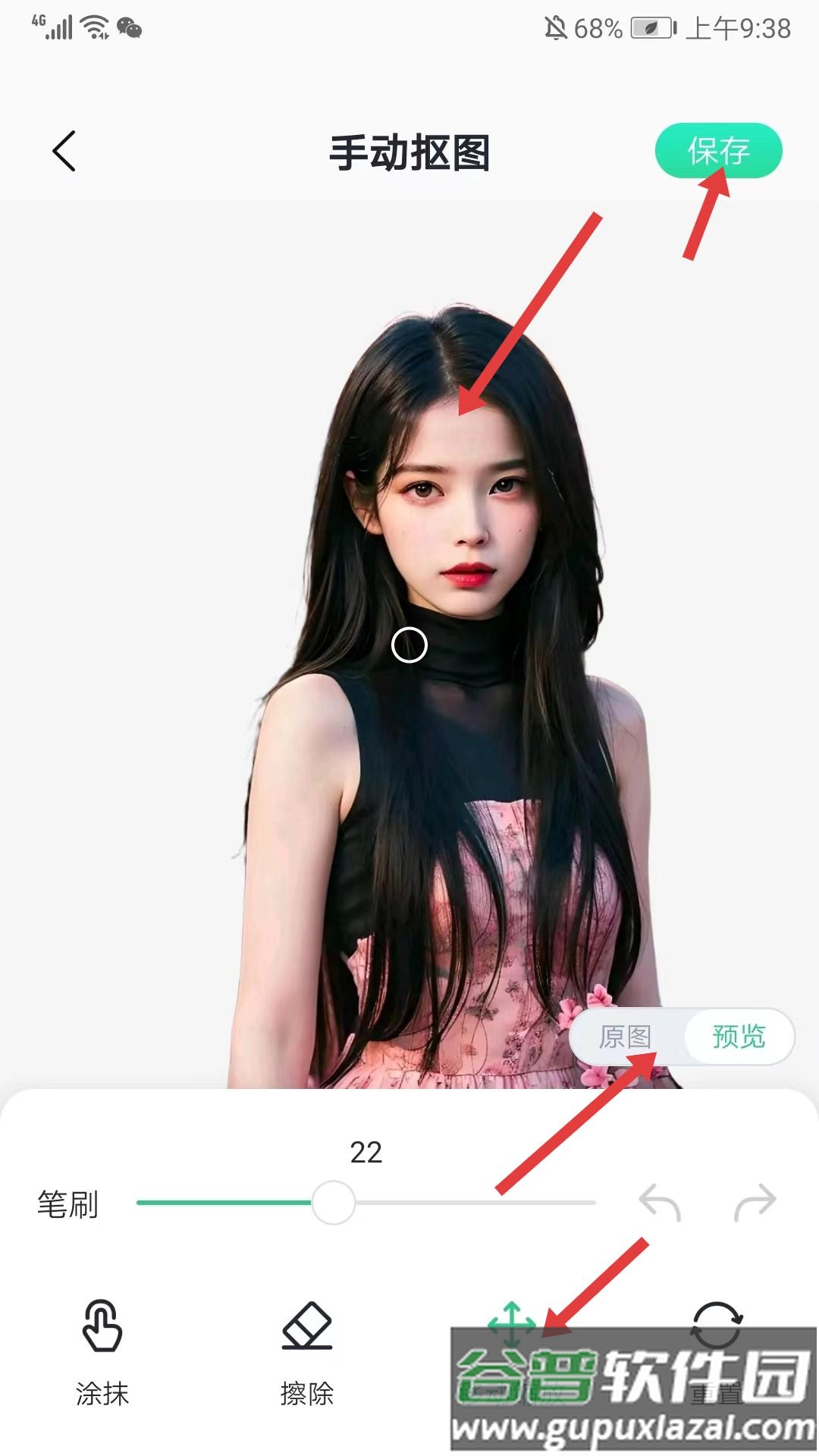The height and width of the screenshot is (1456, 819).
Task: Select the 涂抹 smear tool
Action: click(x=102, y=1350)
